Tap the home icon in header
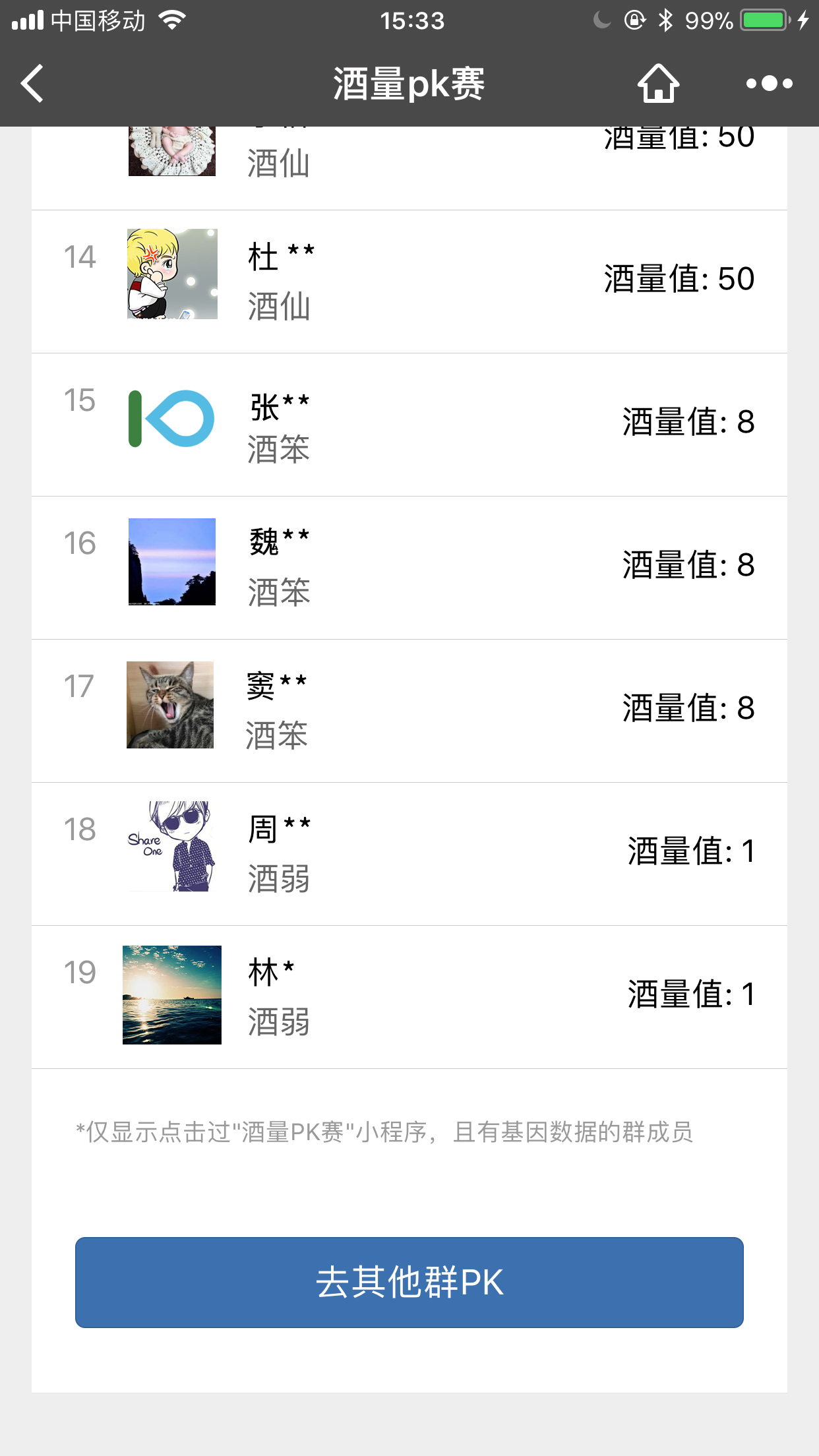 tap(658, 83)
